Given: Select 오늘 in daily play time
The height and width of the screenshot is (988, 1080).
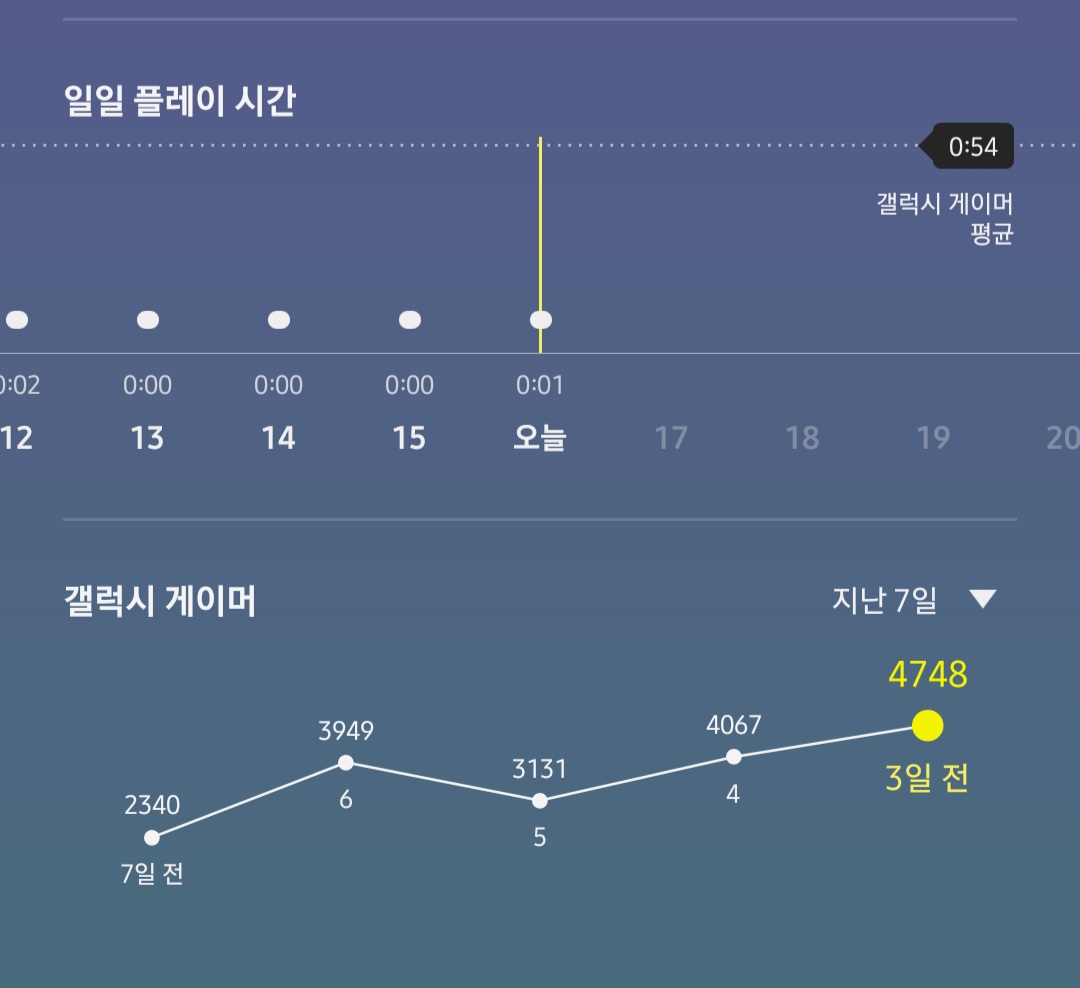Looking at the screenshot, I should coord(540,438).
